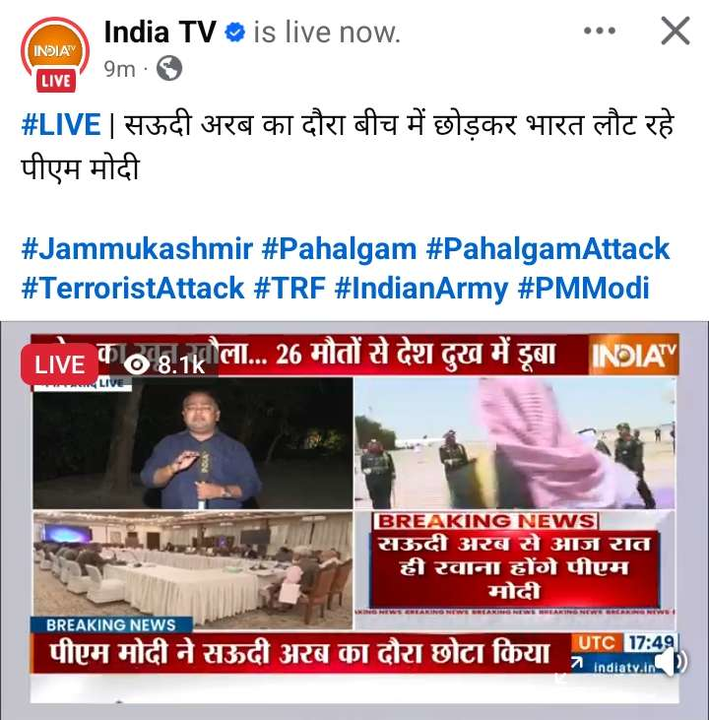Image resolution: width=709 pixels, height=720 pixels.
Task: Open the India TV live video
Action: (354, 500)
